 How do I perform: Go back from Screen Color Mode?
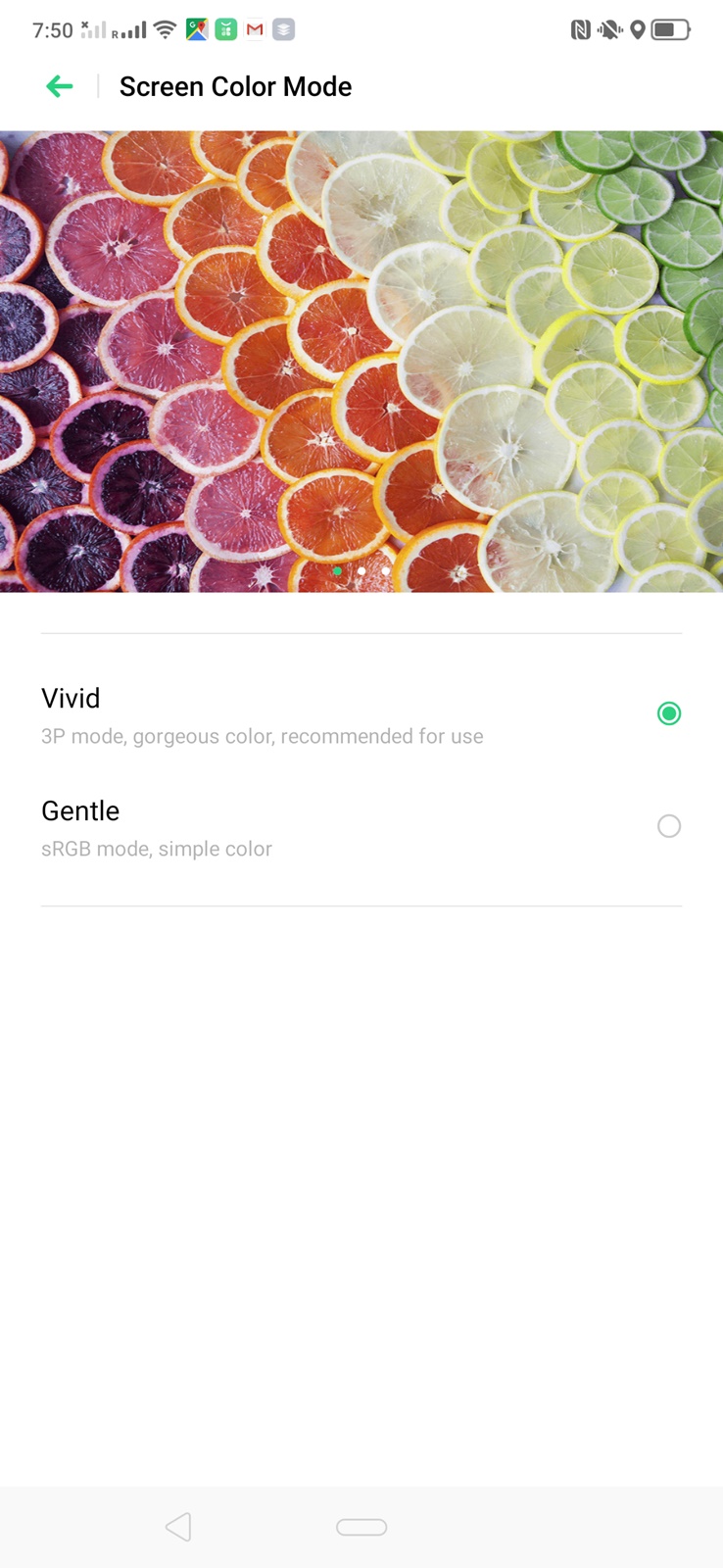(x=60, y=86)
